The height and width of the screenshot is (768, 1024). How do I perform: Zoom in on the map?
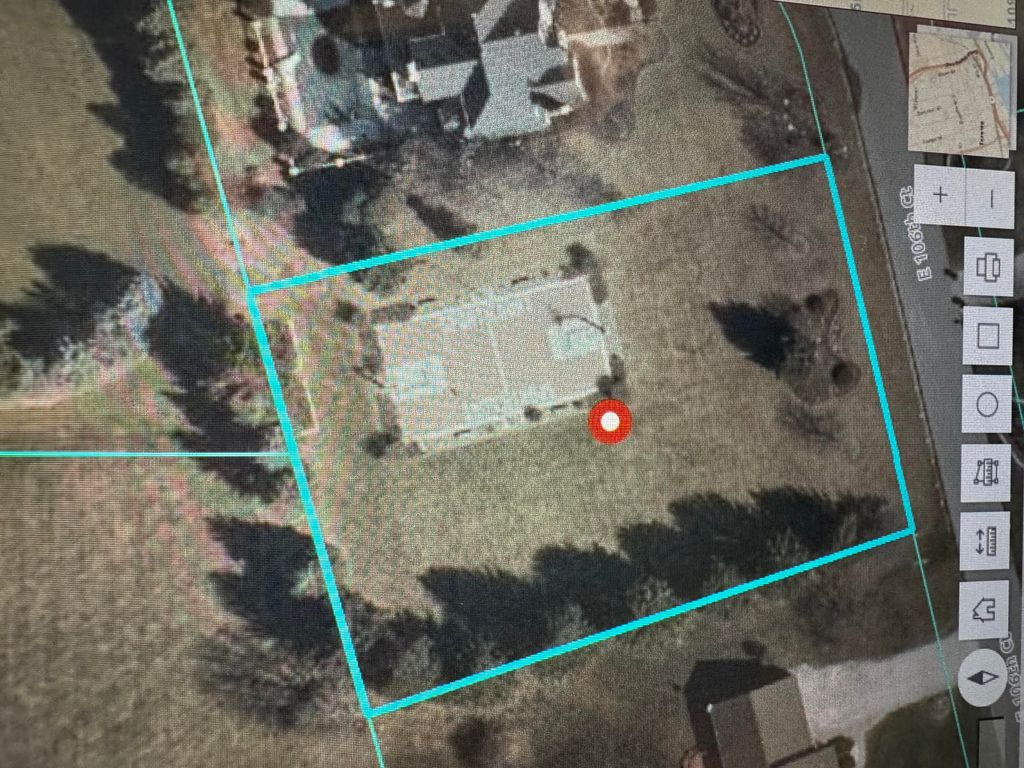[941, 195]
